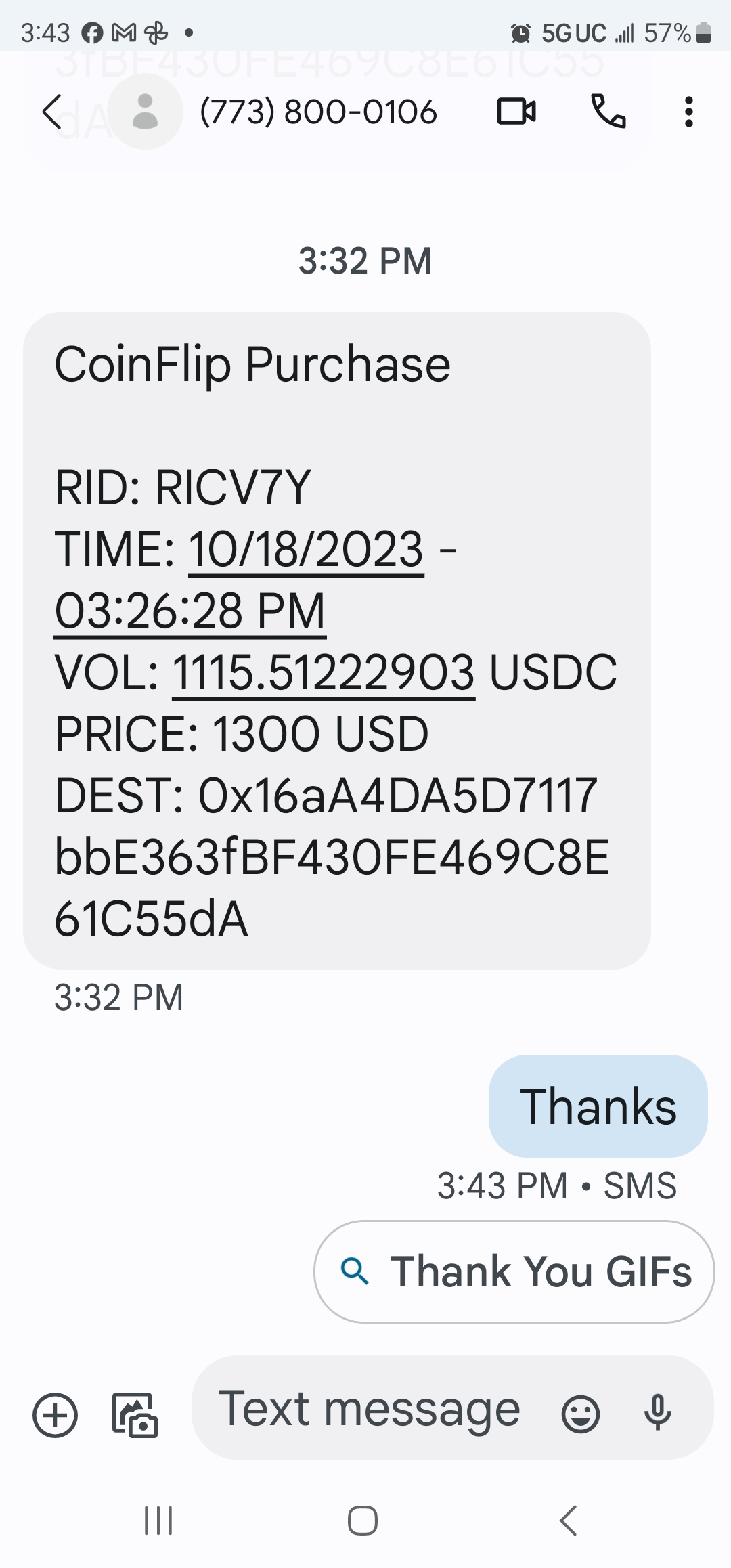Select the Thank You GIFs suggestion

514,1271
